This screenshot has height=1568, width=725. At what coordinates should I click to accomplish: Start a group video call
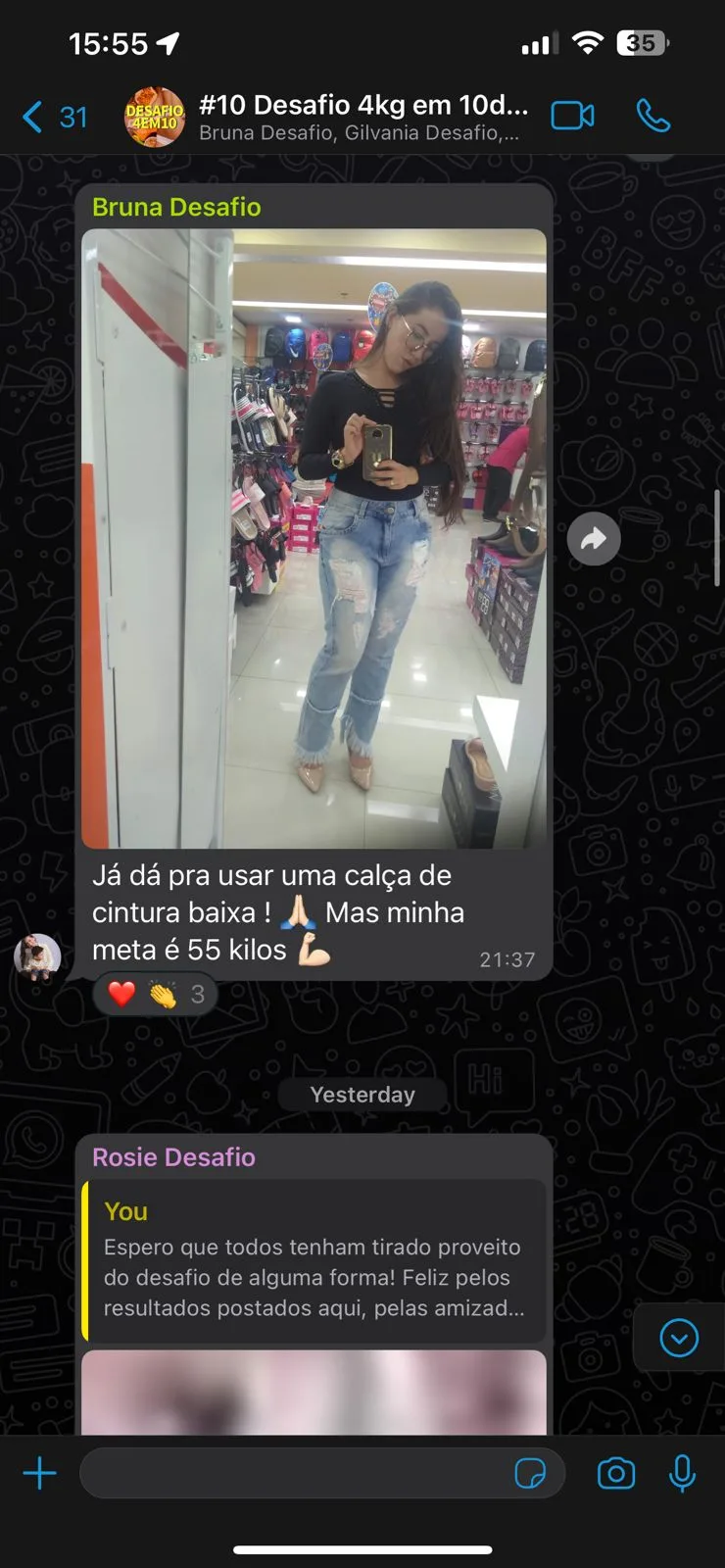pos(572,117)
